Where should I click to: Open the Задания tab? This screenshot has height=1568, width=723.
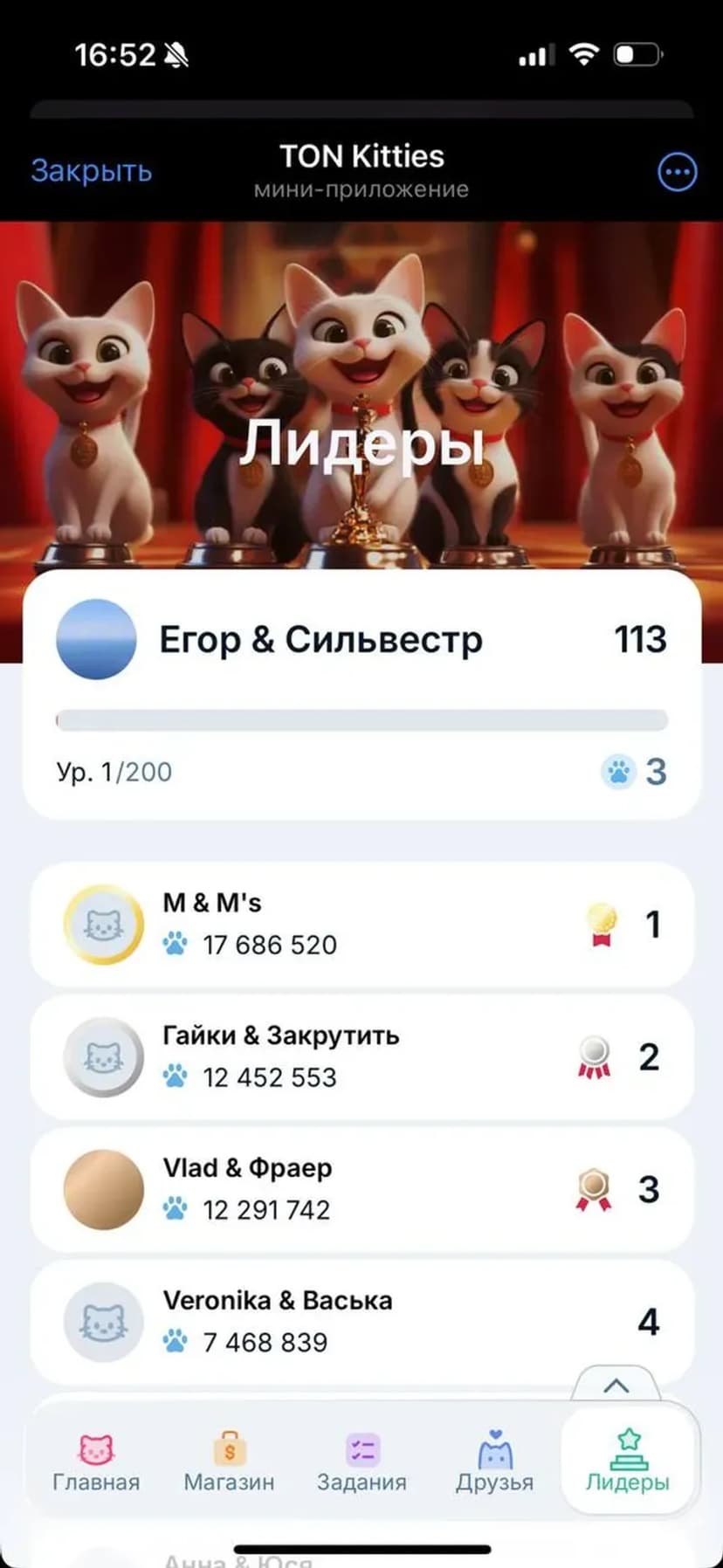361,1463
